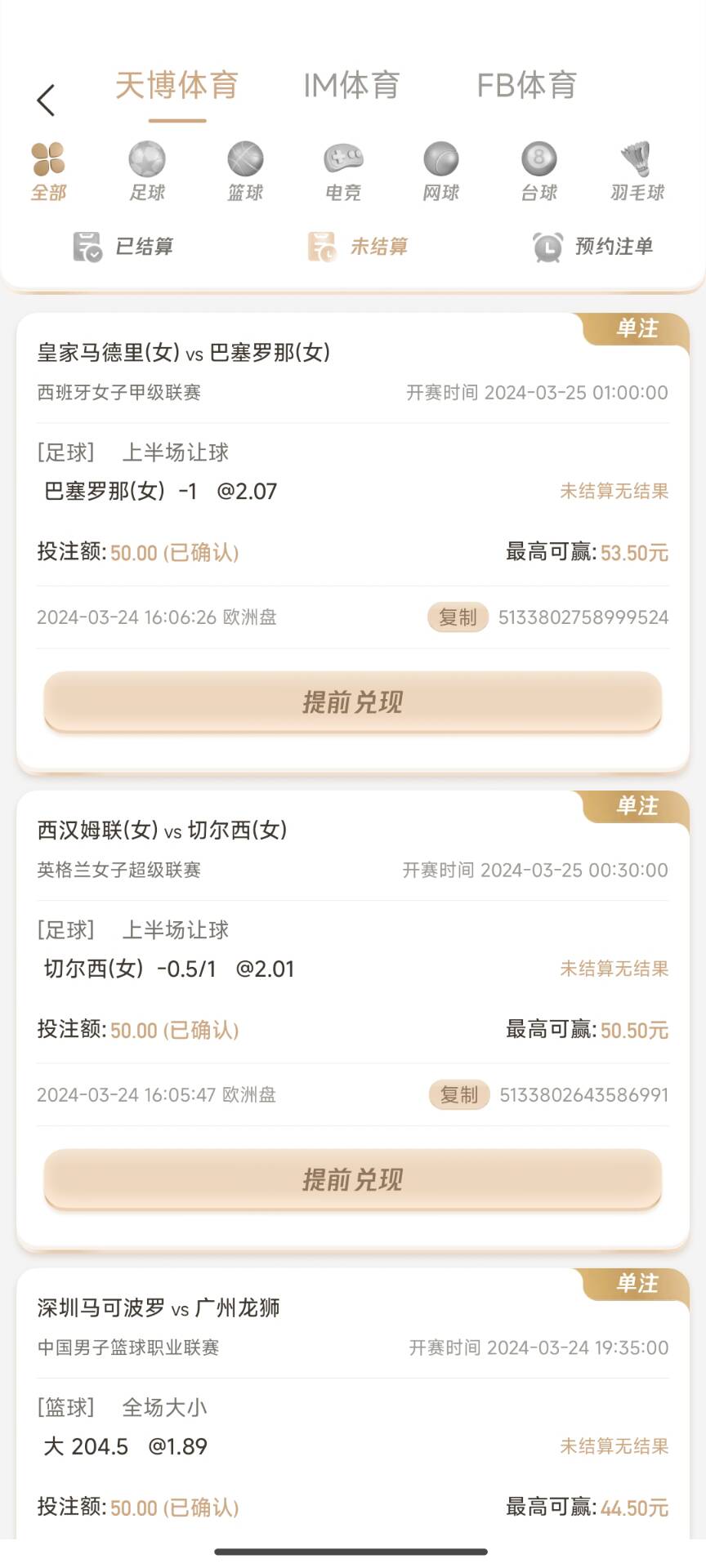706x1568 pixels.
Task: Copy bet ID 5133802643586991
Action: click(x=459, y=1095)
